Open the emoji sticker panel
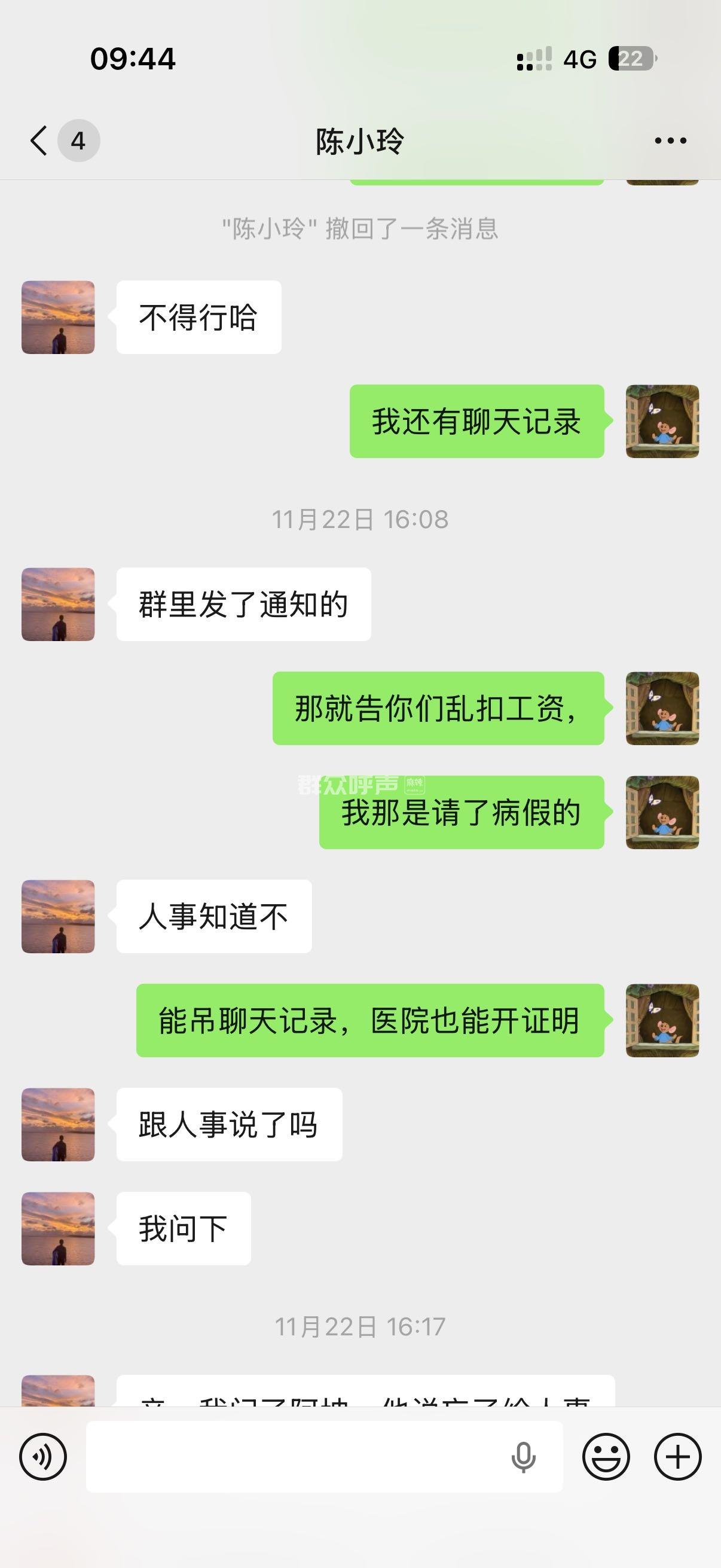Image resolution: width=721 pixels, height=1568 pixels. pyautogui.click(x=606, y=1457)
